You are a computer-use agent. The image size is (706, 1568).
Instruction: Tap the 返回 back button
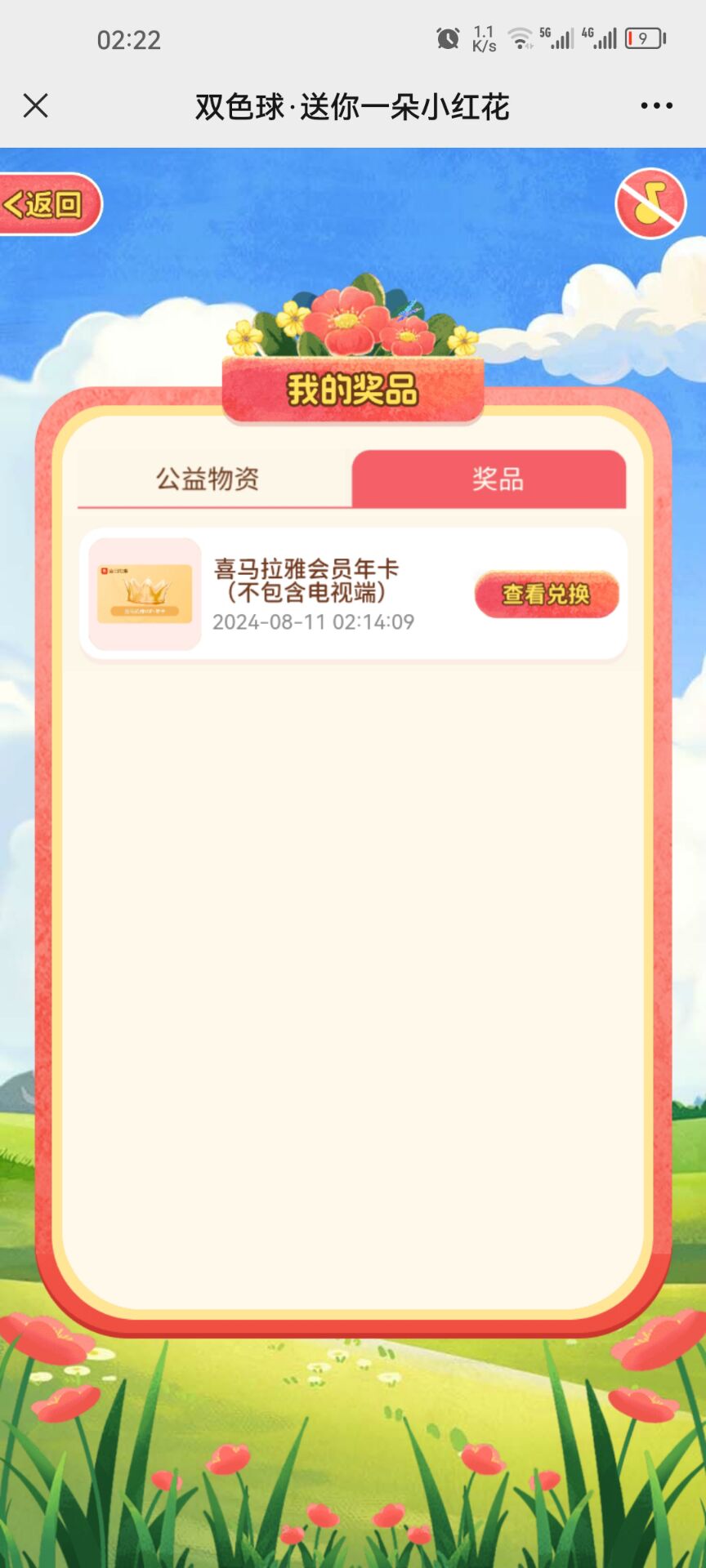click(49, 204)
